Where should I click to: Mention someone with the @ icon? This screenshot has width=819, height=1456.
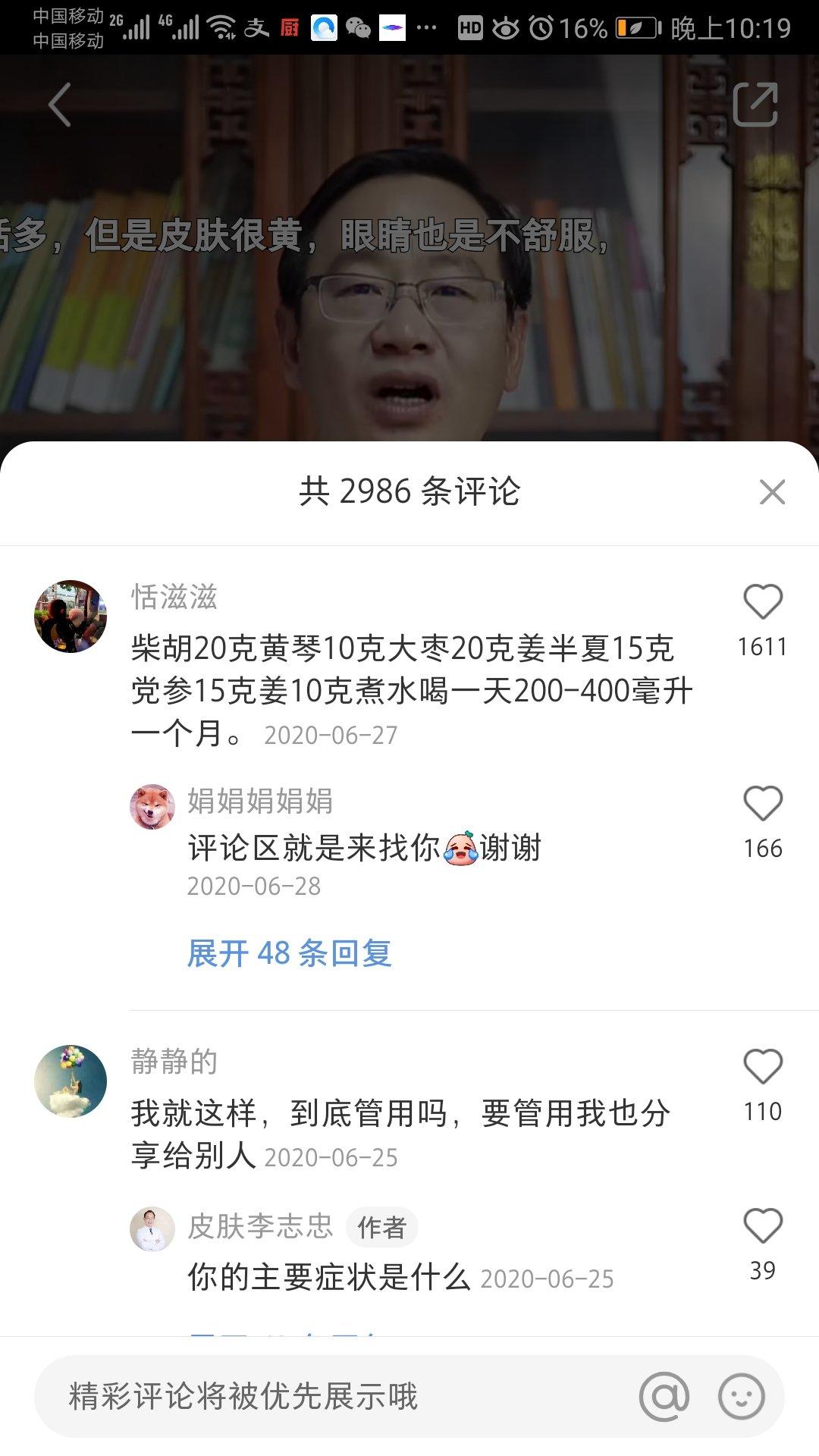664,1396
